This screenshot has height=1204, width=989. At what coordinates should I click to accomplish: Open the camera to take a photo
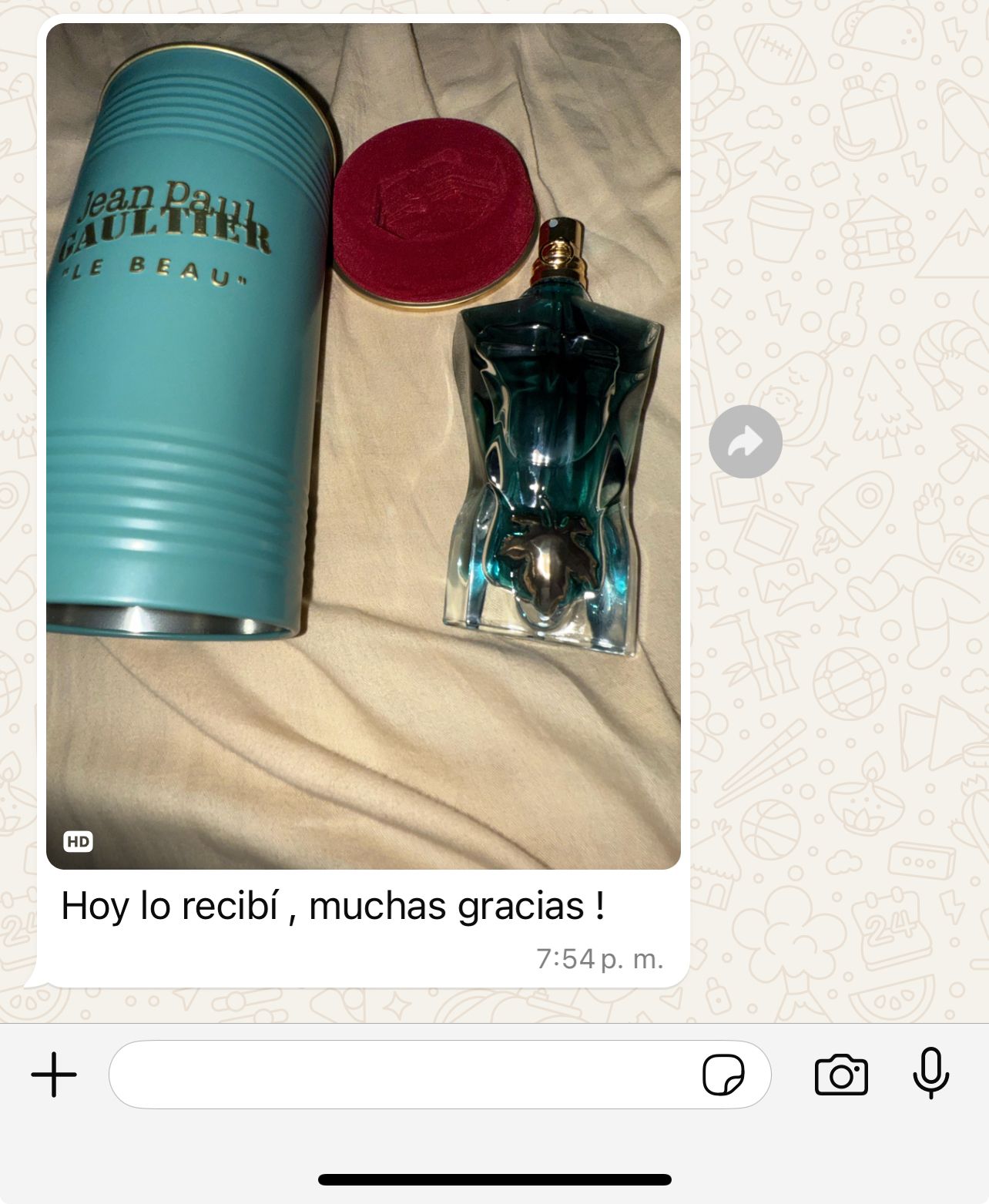[841, 1075]
